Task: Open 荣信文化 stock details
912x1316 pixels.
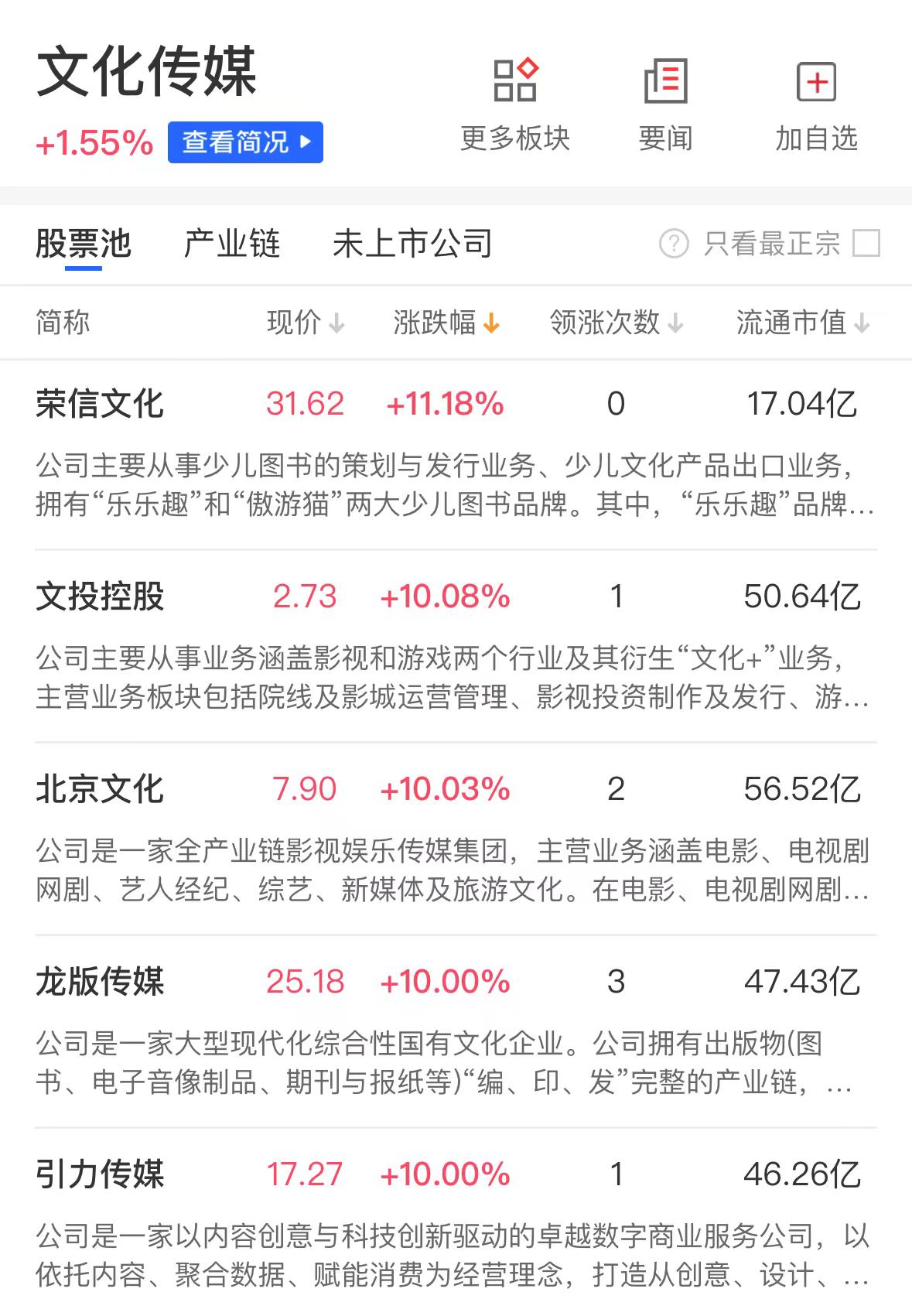Action: (100, 404)
